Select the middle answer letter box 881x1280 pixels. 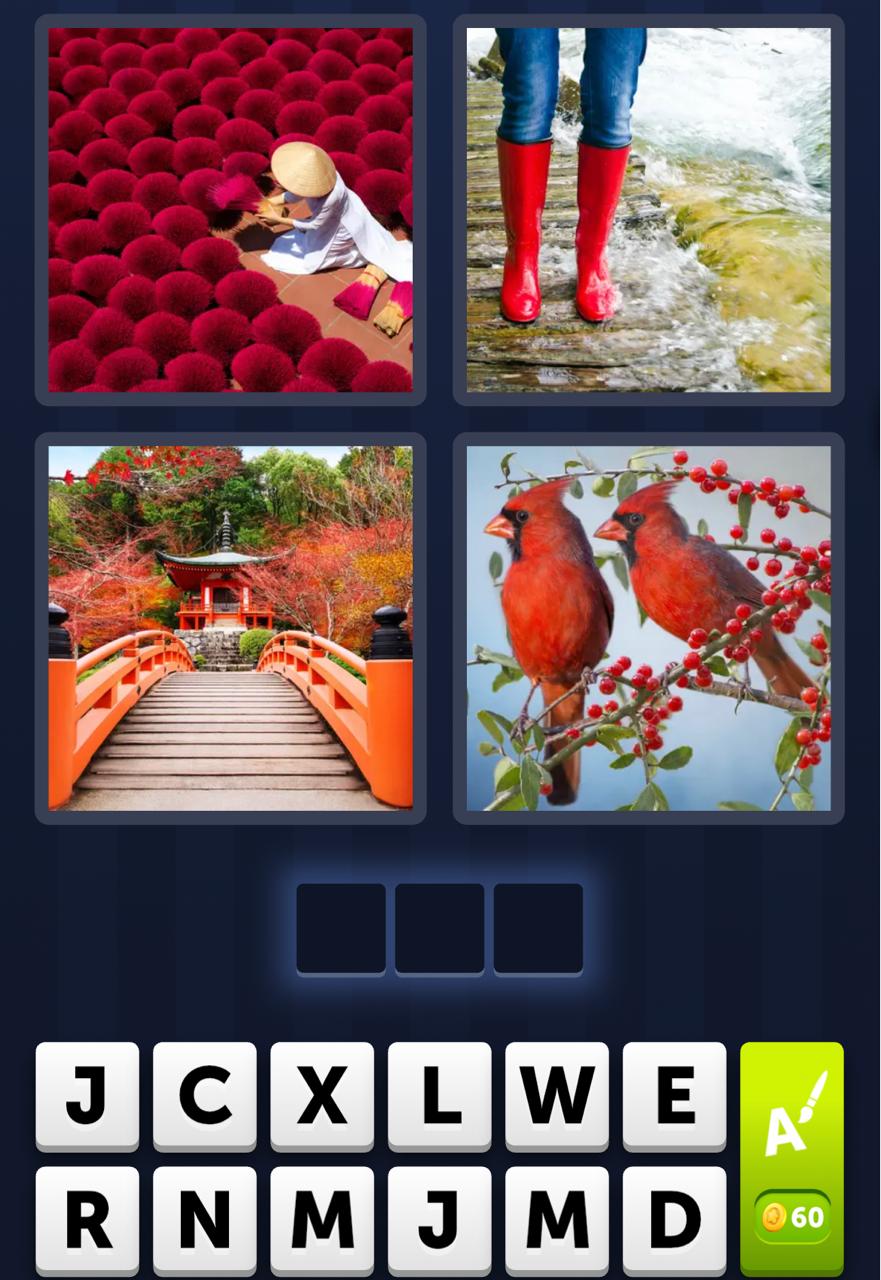tap(439, 929)
